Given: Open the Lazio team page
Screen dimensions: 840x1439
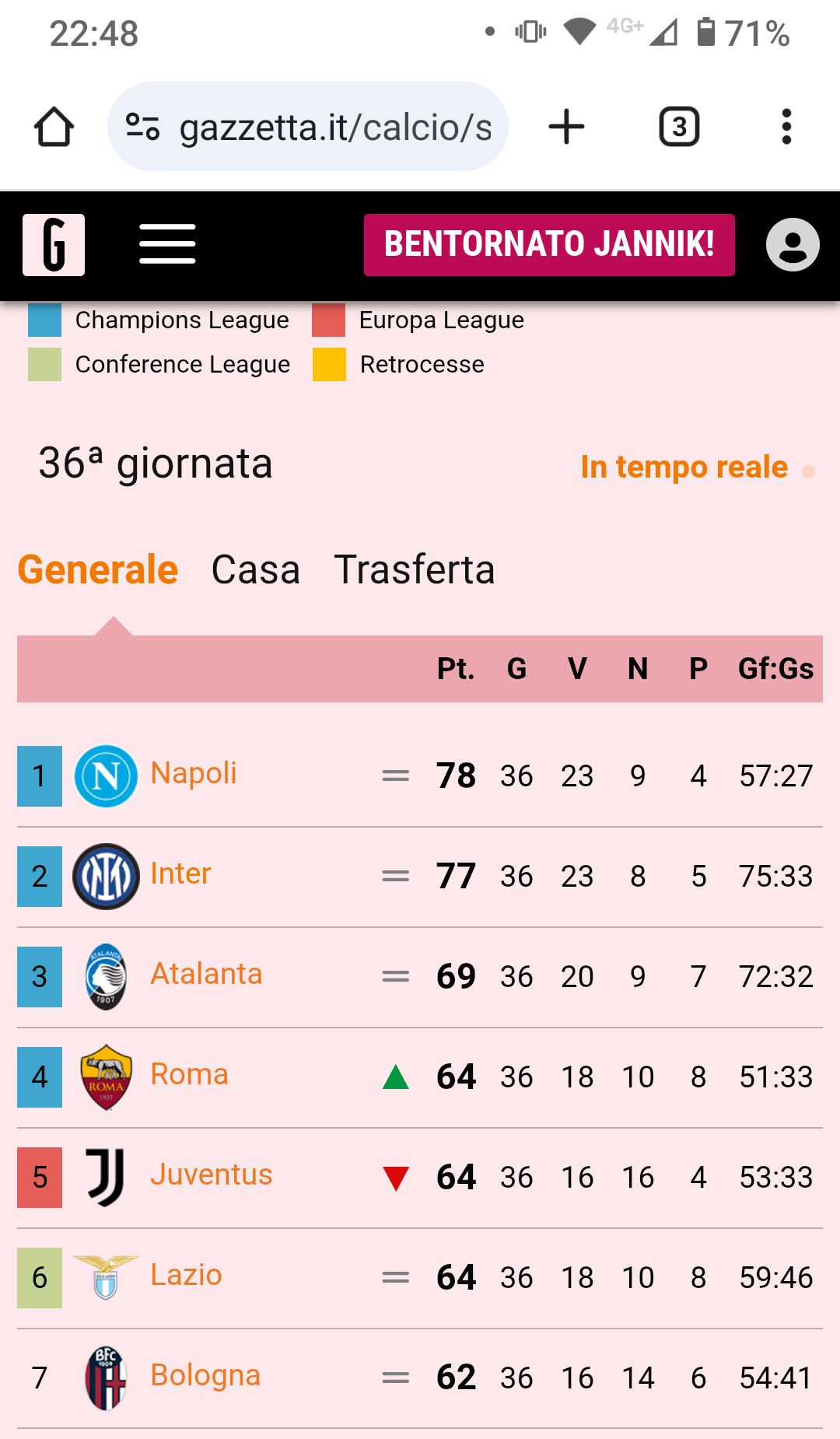Looking at the screenshot, I should [x=186, y=1275].
